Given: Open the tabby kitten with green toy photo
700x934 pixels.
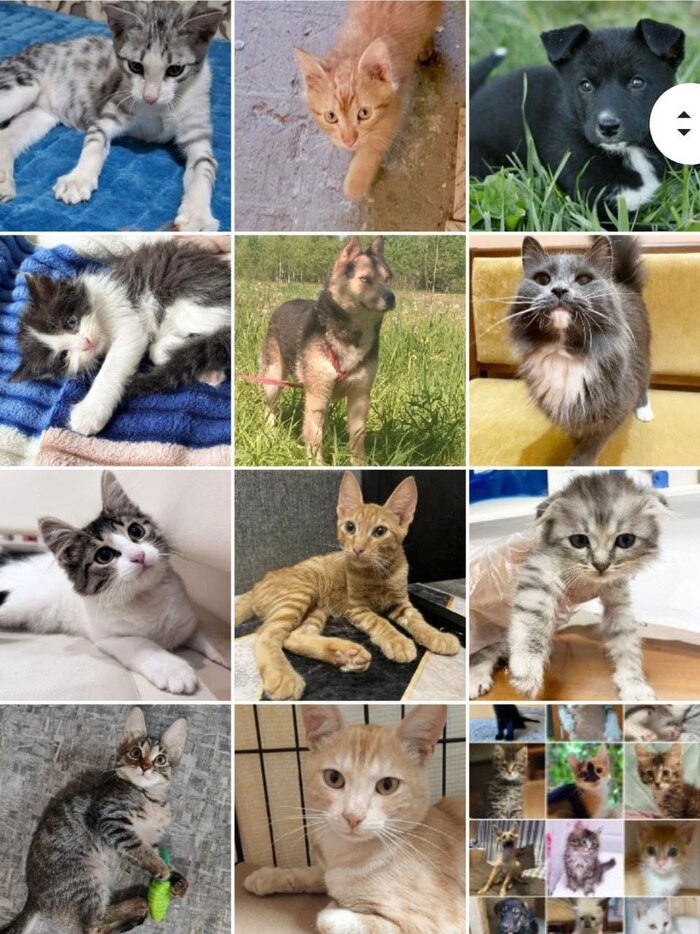Looking at the screenshot, I should click(115, 819).
